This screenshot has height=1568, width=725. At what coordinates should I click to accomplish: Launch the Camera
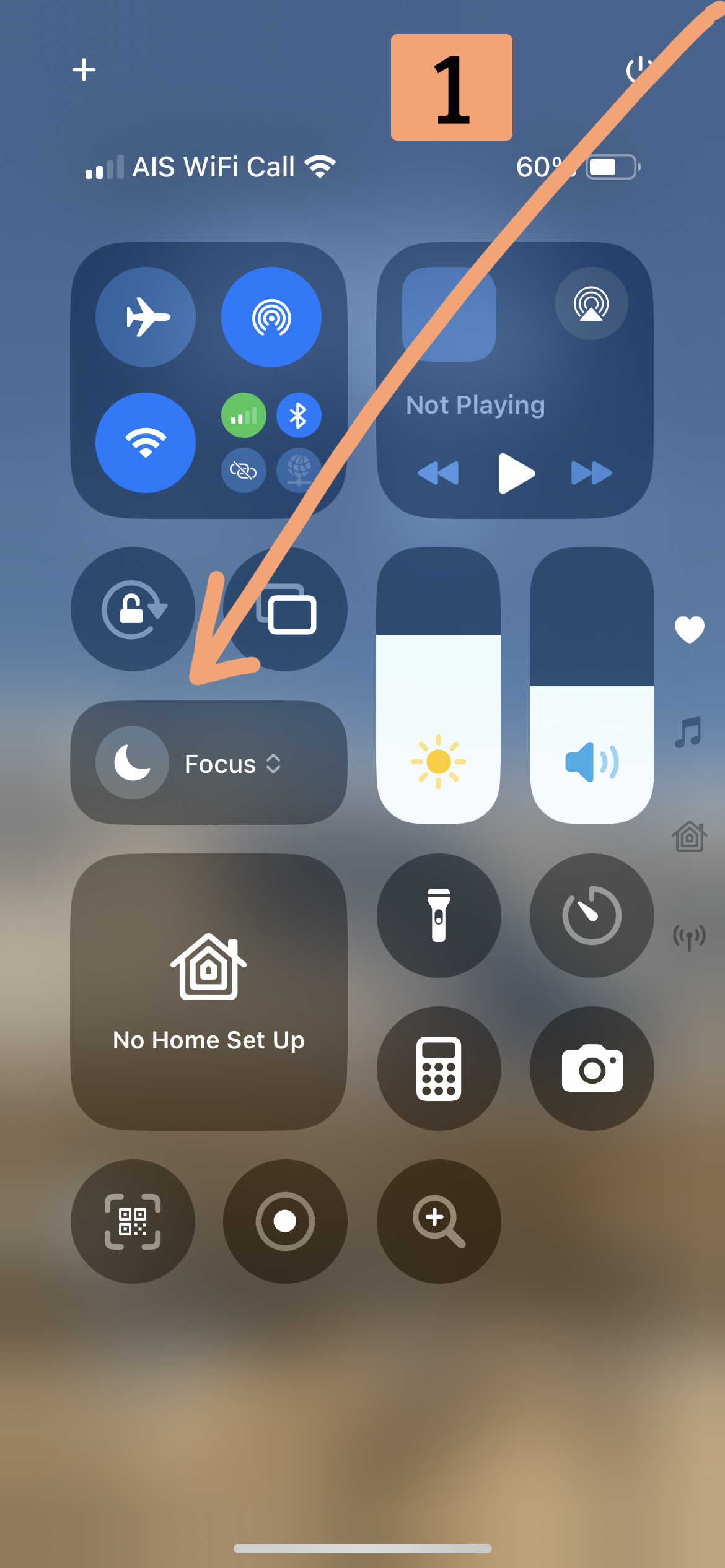tap(591, 1068)
